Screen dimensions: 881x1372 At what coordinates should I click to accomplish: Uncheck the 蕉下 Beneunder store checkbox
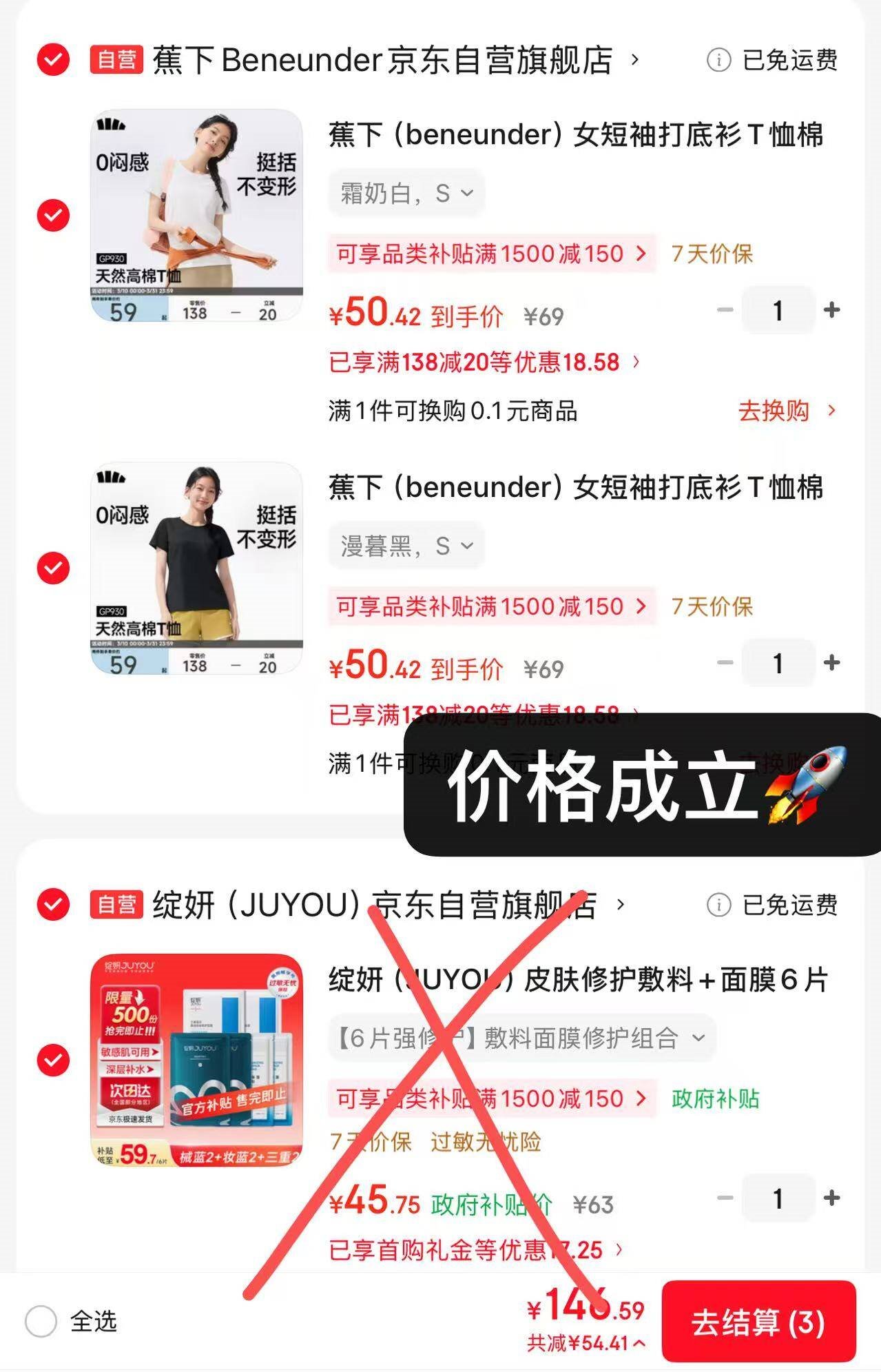coord(53,59)
